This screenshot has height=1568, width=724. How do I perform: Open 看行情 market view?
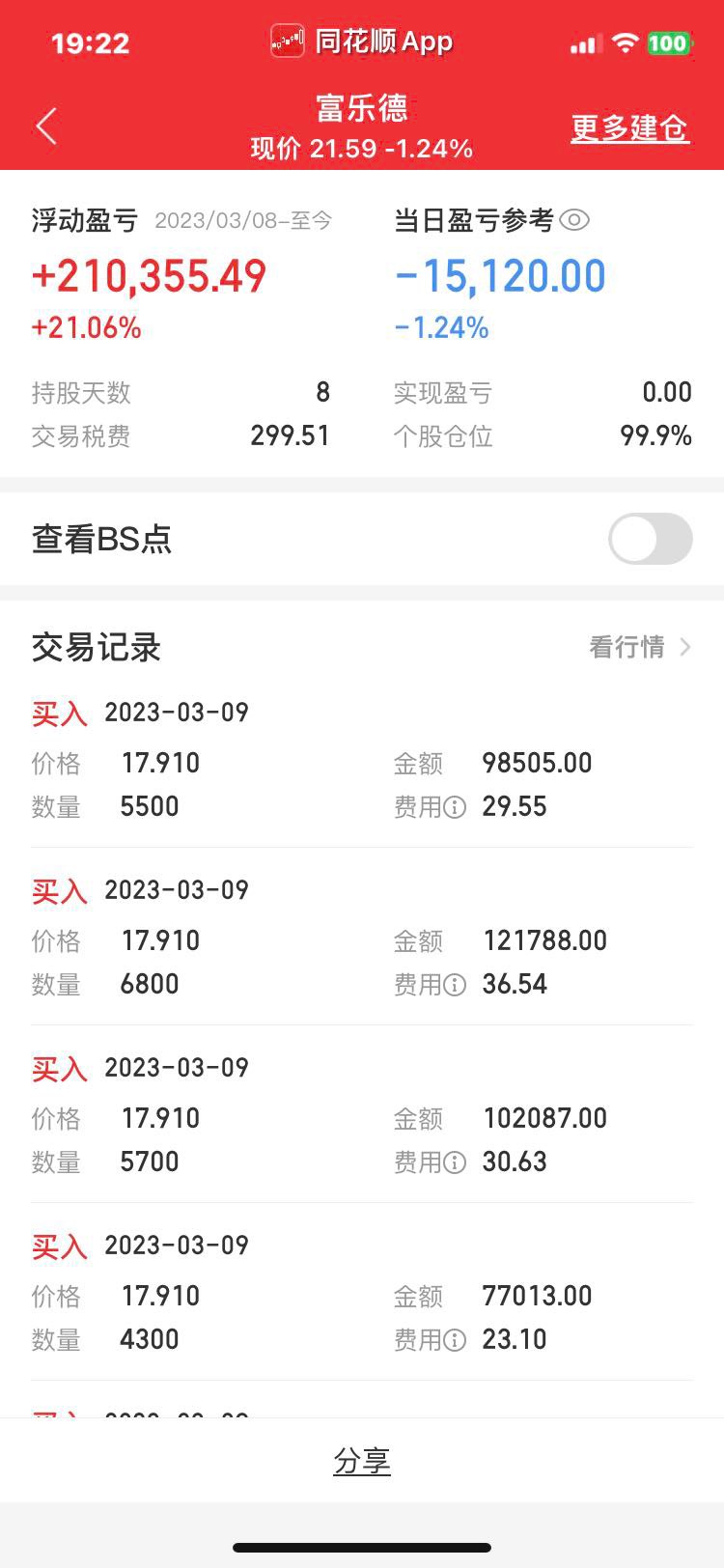(640, 647)
